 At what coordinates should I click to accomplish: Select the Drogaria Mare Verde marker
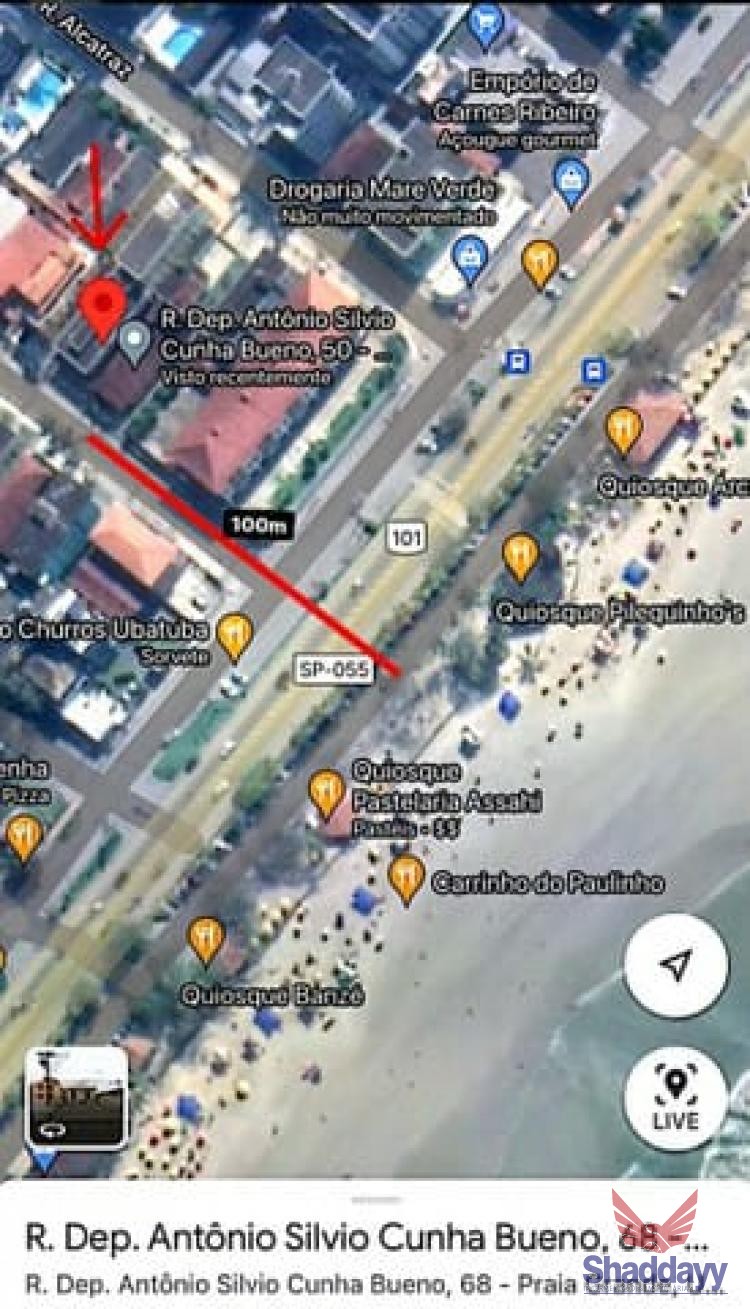tap(469, 258)
